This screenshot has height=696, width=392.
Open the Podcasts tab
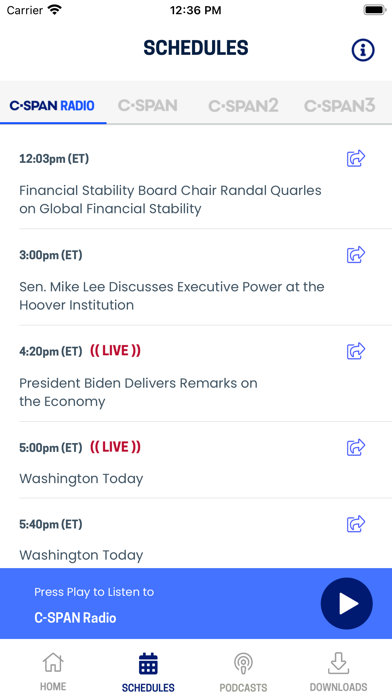click(243, 672)
